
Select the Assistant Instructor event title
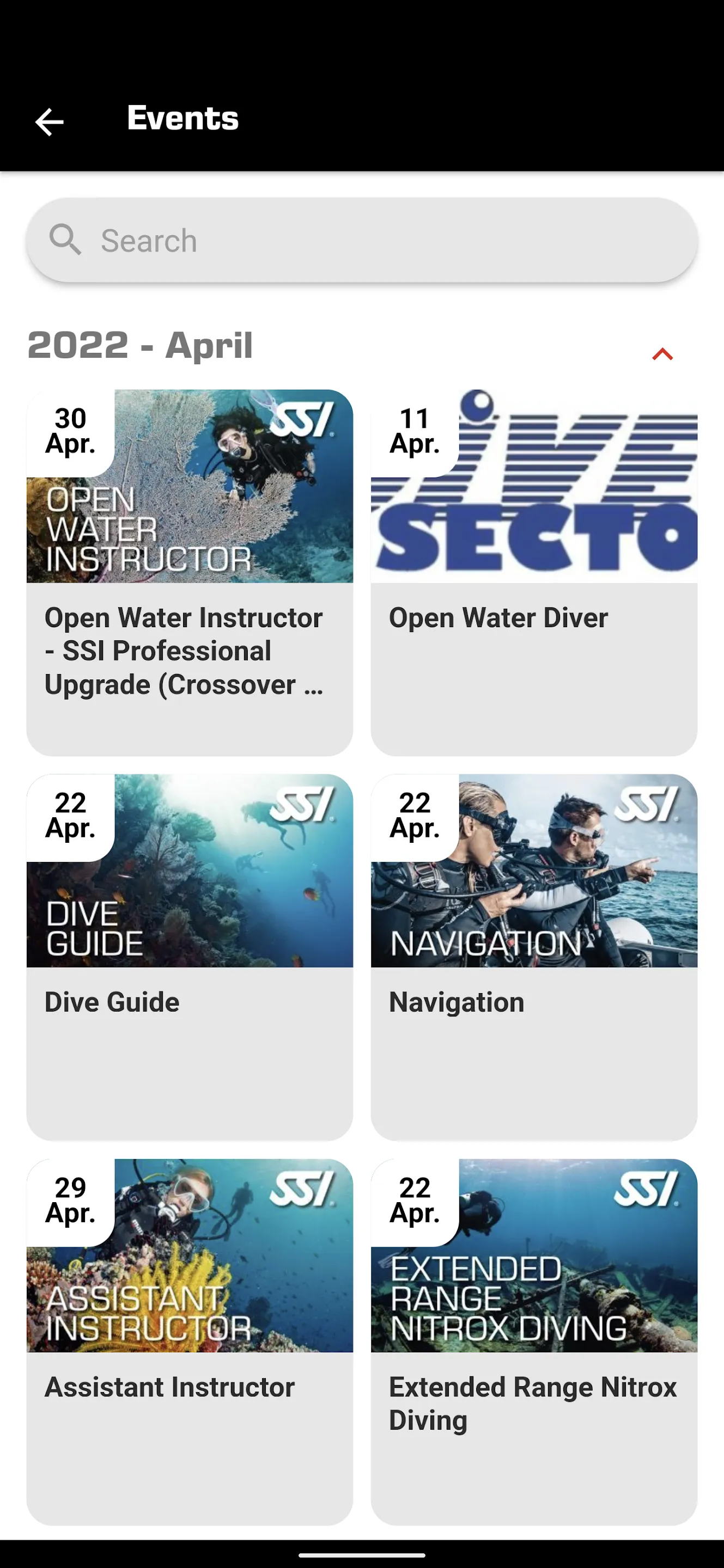[x=169, y=1387]
